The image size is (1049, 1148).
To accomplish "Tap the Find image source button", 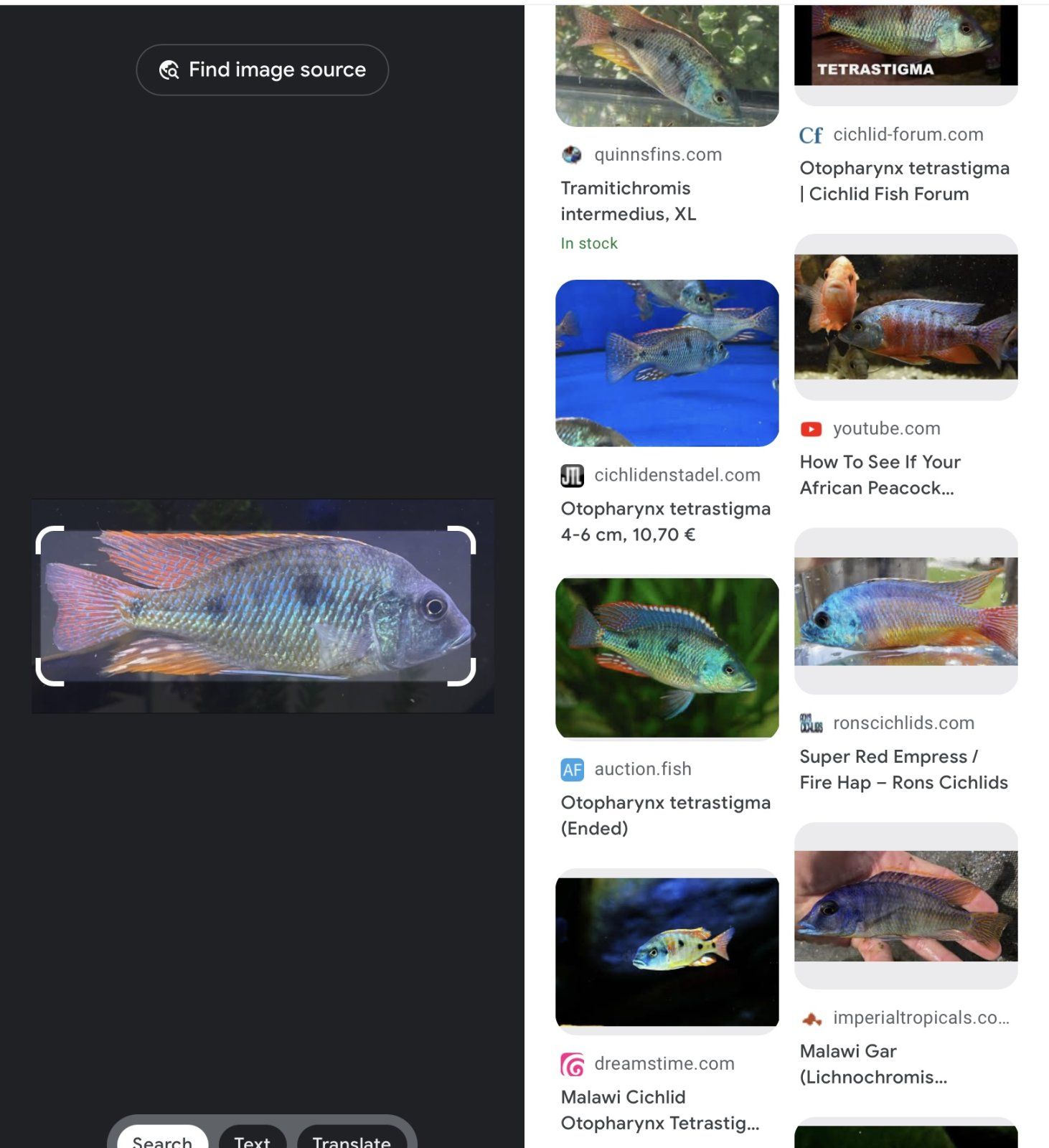I will point(262,70).
